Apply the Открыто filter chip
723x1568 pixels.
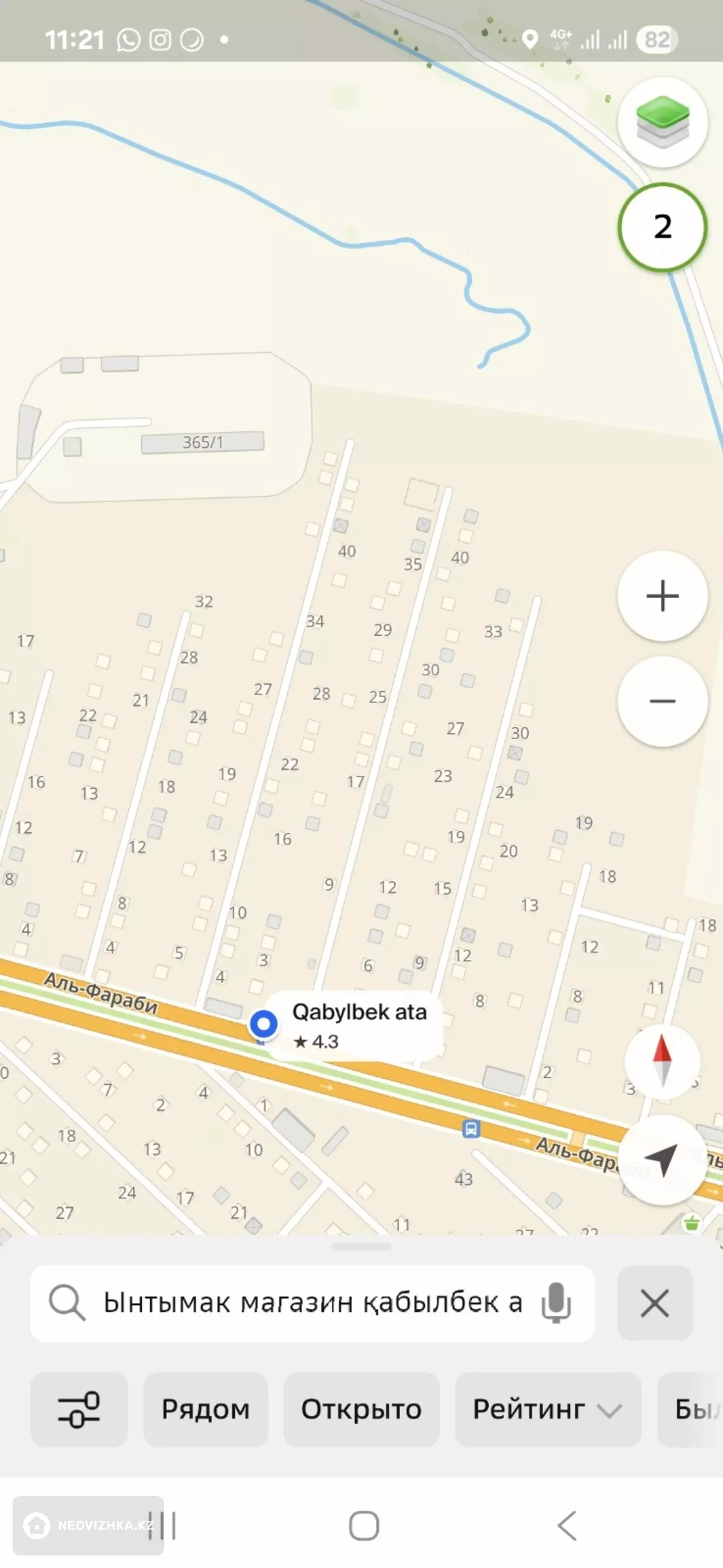(361, 1409)
